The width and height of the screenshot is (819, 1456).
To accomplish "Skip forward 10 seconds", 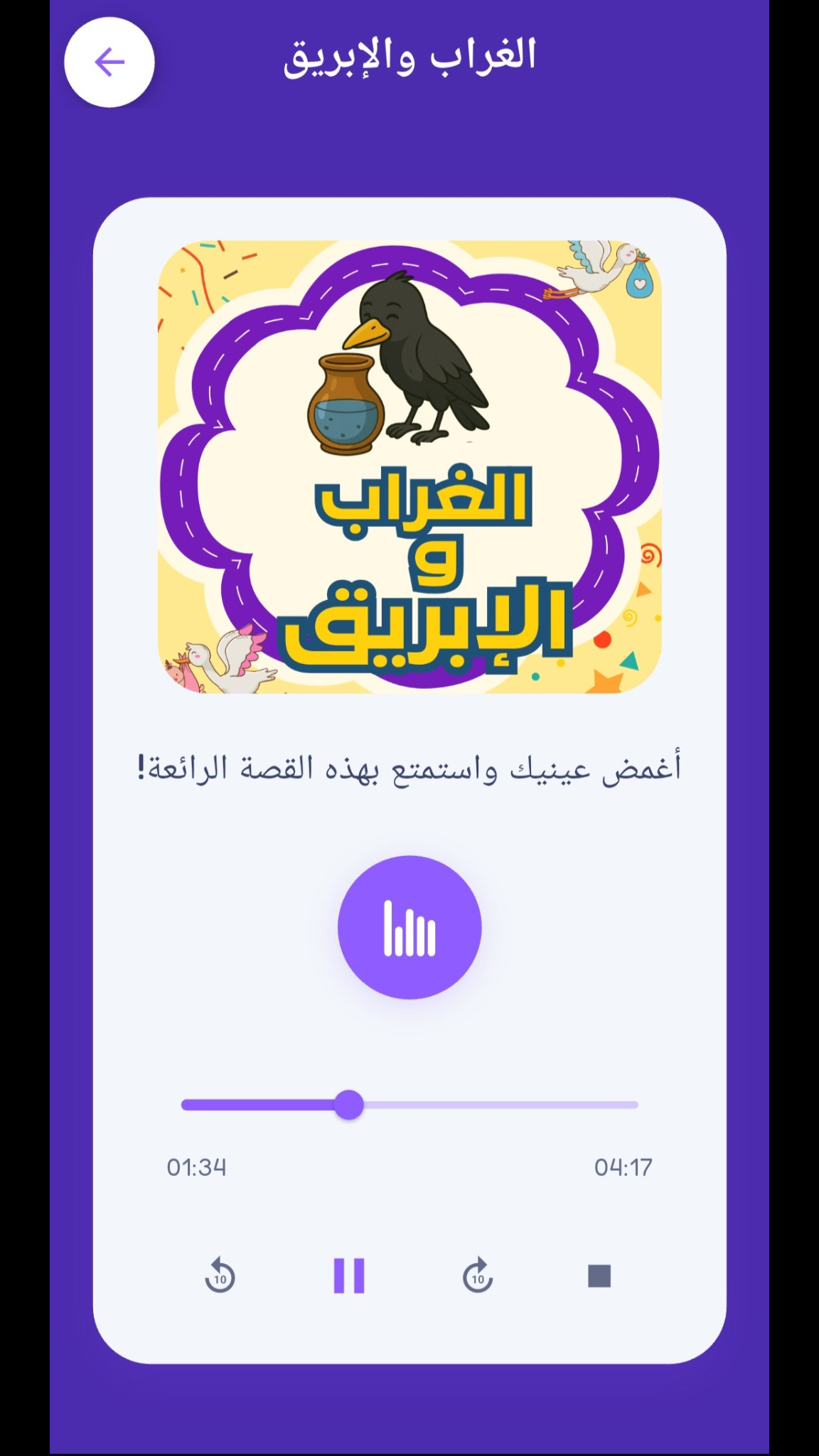I will (478, 1276).
